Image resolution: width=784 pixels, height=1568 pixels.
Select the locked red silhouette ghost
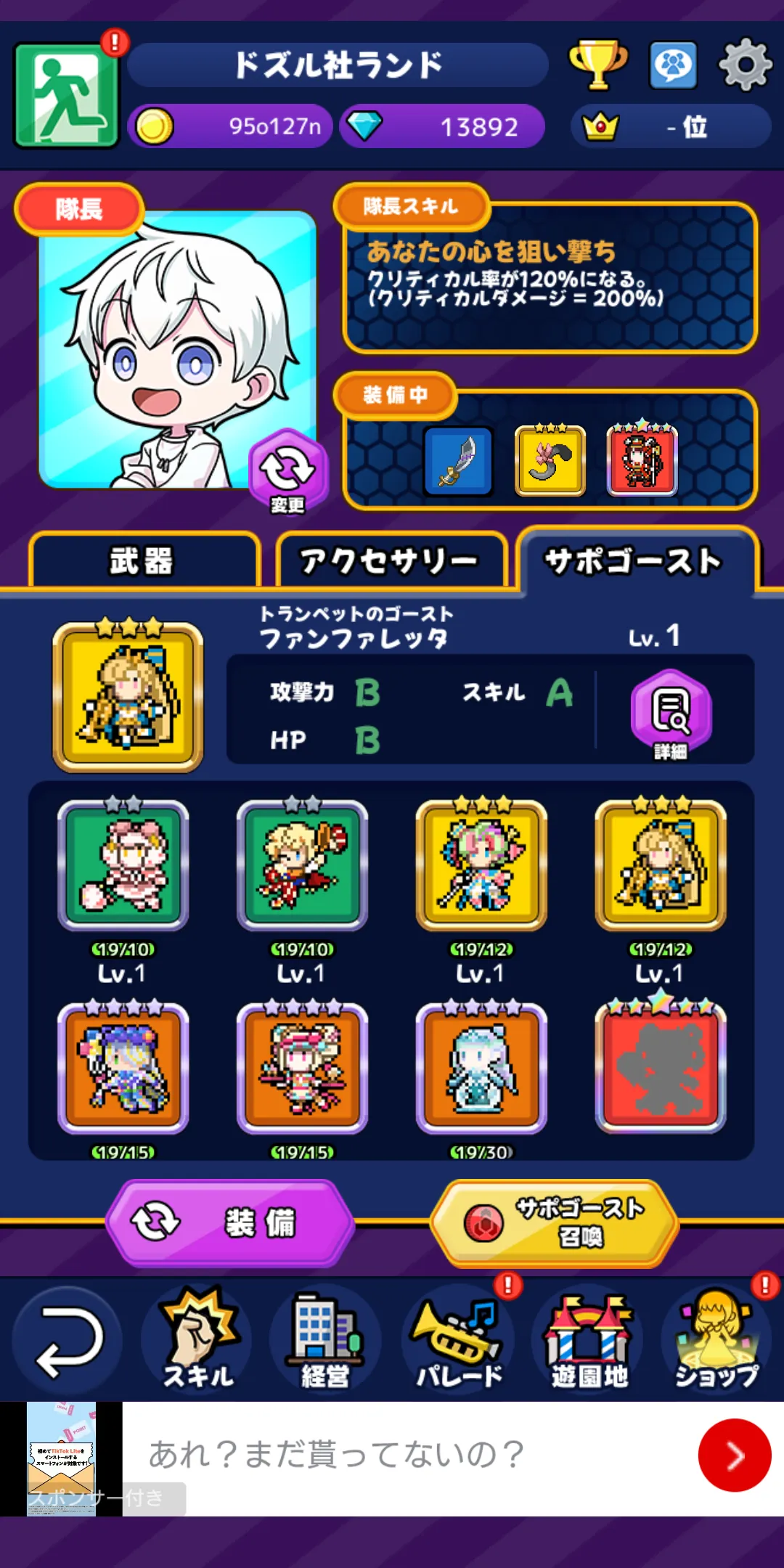click(661, 1067)
